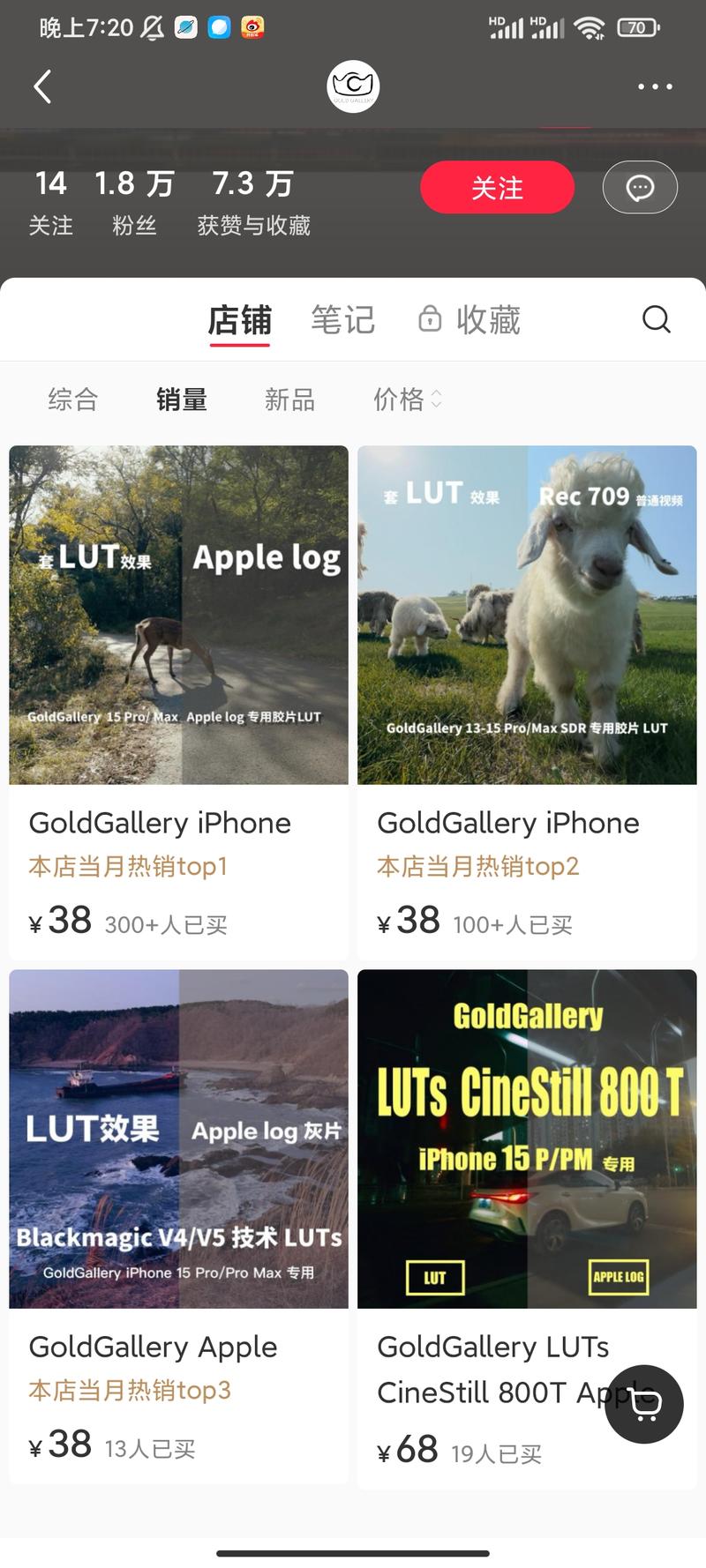Tap the red 关注 follow button

pyautogui.click(x=497, y=188)
